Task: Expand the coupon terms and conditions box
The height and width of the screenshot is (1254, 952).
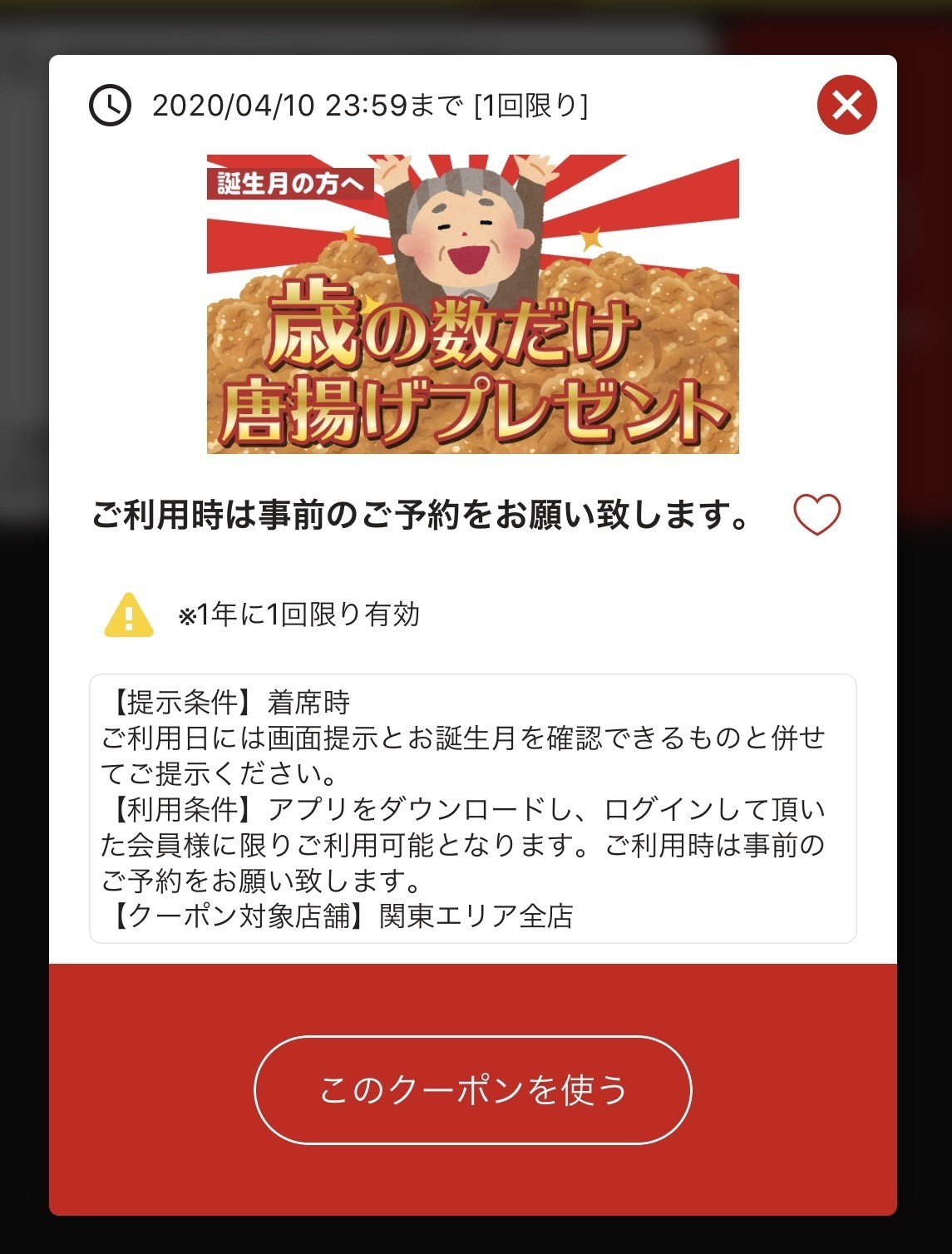Action: pyautogui.click(x=476, y=811)
